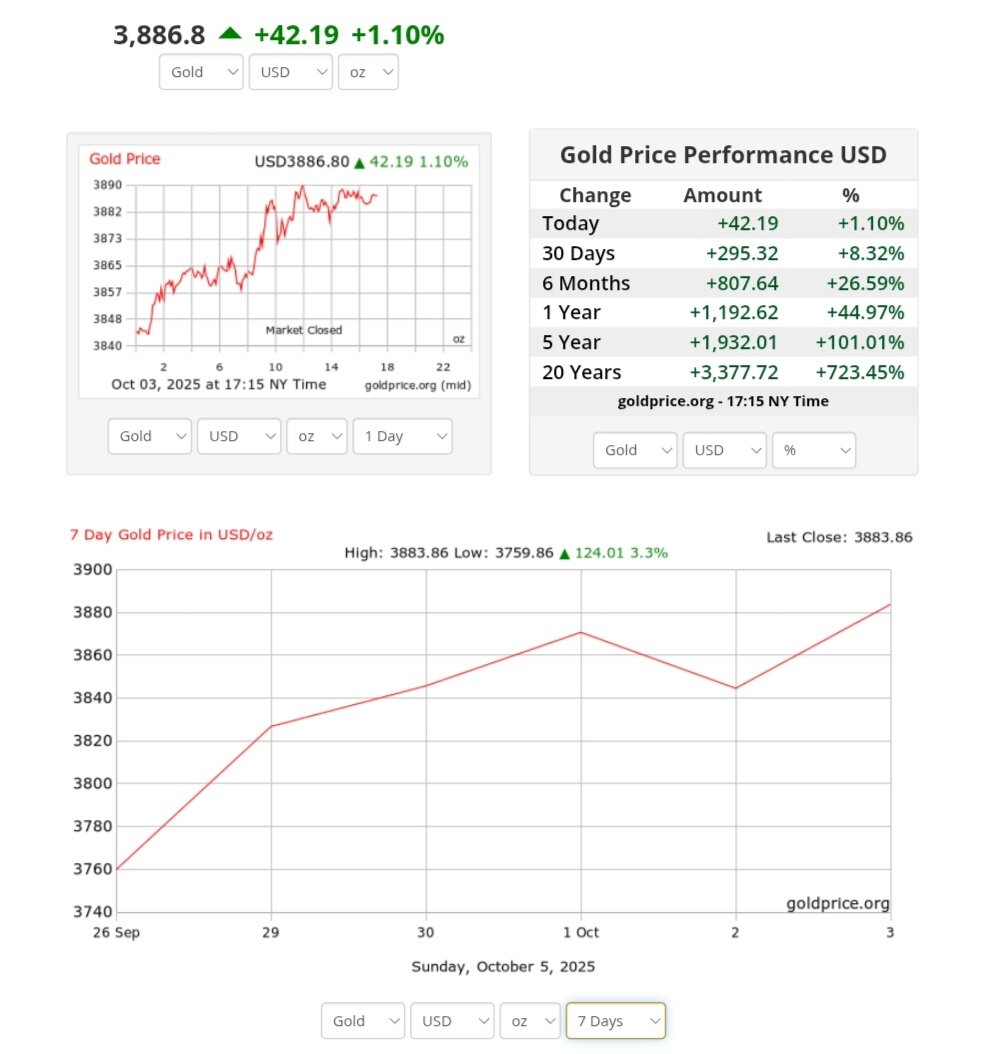Change the oz unit beside the 1 Day dropdown
This screenshot has height=1054, width=1003.
click(316, 436)
